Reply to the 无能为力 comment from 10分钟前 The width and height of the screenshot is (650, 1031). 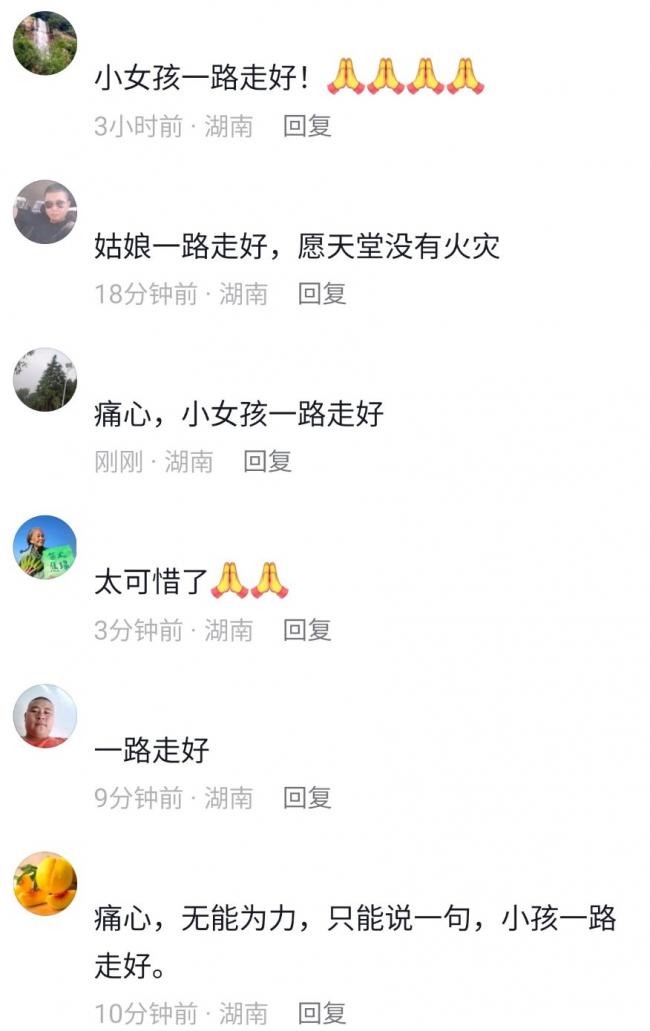(322, 1013)
